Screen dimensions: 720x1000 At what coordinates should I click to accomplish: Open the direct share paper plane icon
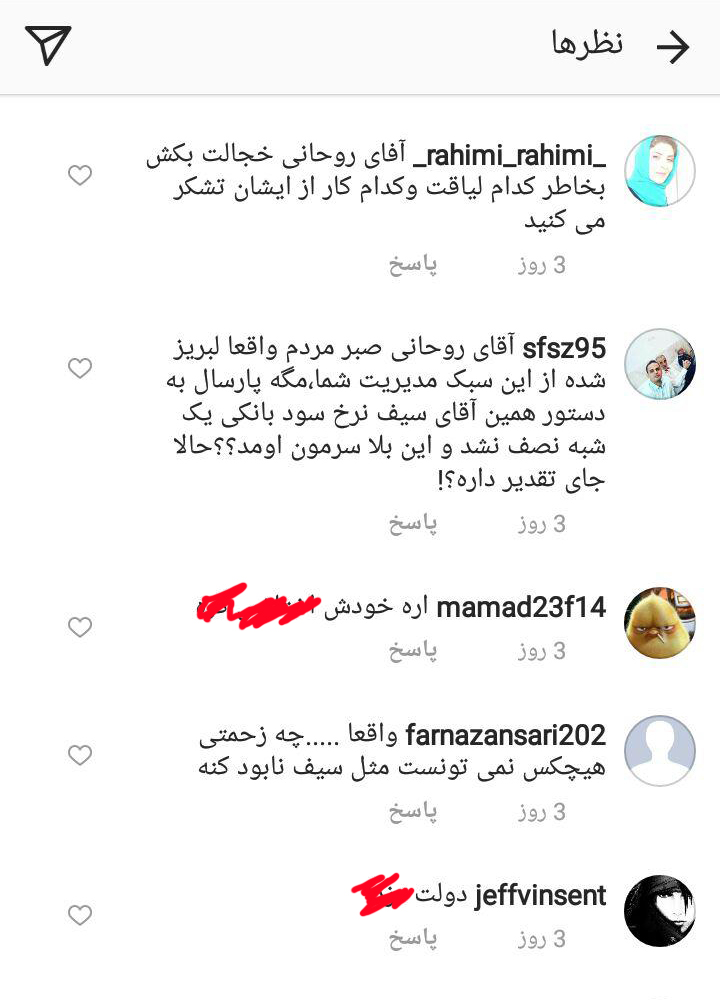[x=48, y=46]
